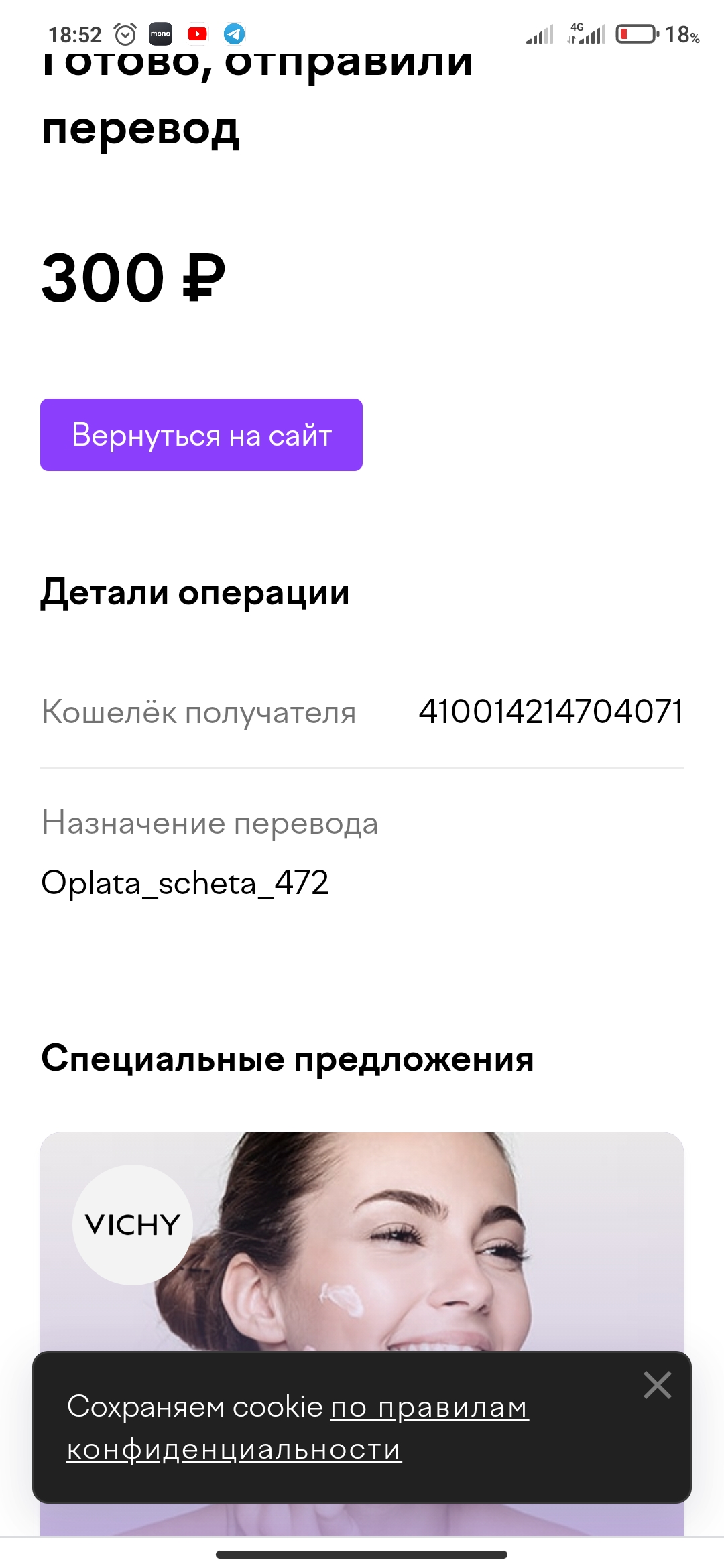Dismiss the cookie notice with the X
The image size is (724, 1568).
coord(657,1385)
